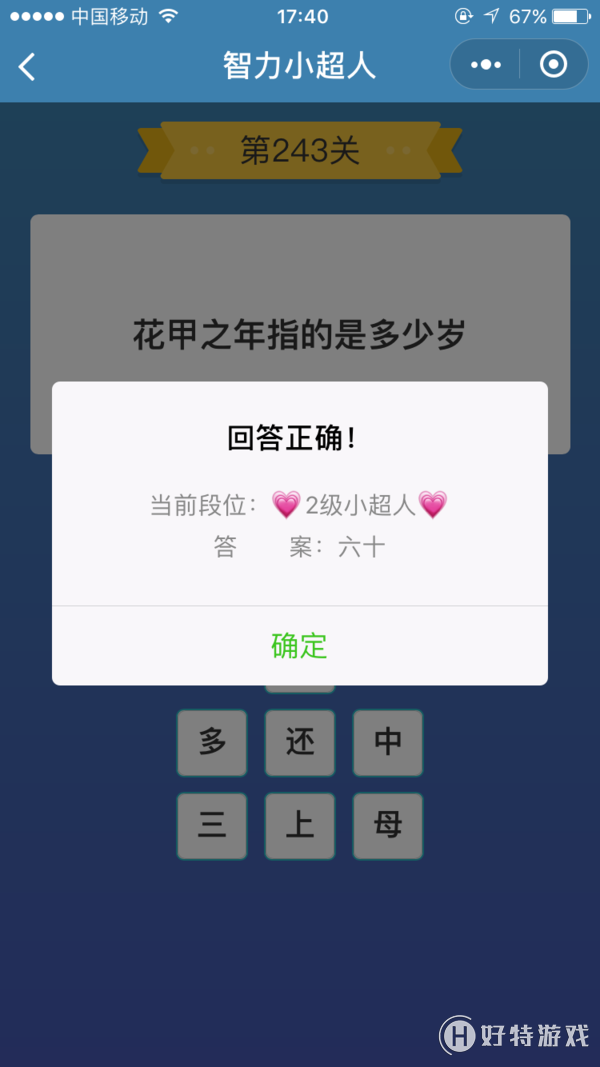This screenshot has height=1067, width=600.
Task: Confirm the correct answer with 确定
Action: [299, 646]
